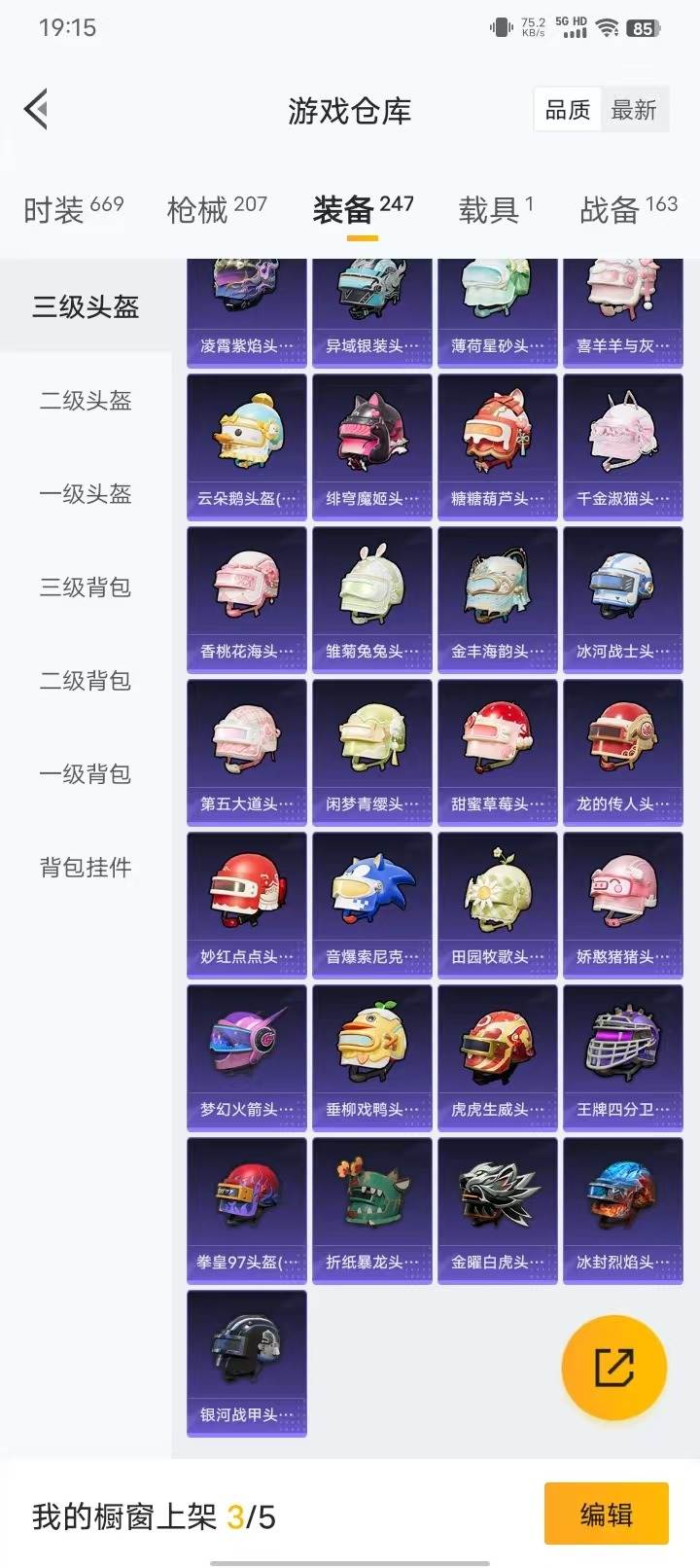
Task: Select the 金曜白虎 helmet icon
Action: 497,1194
